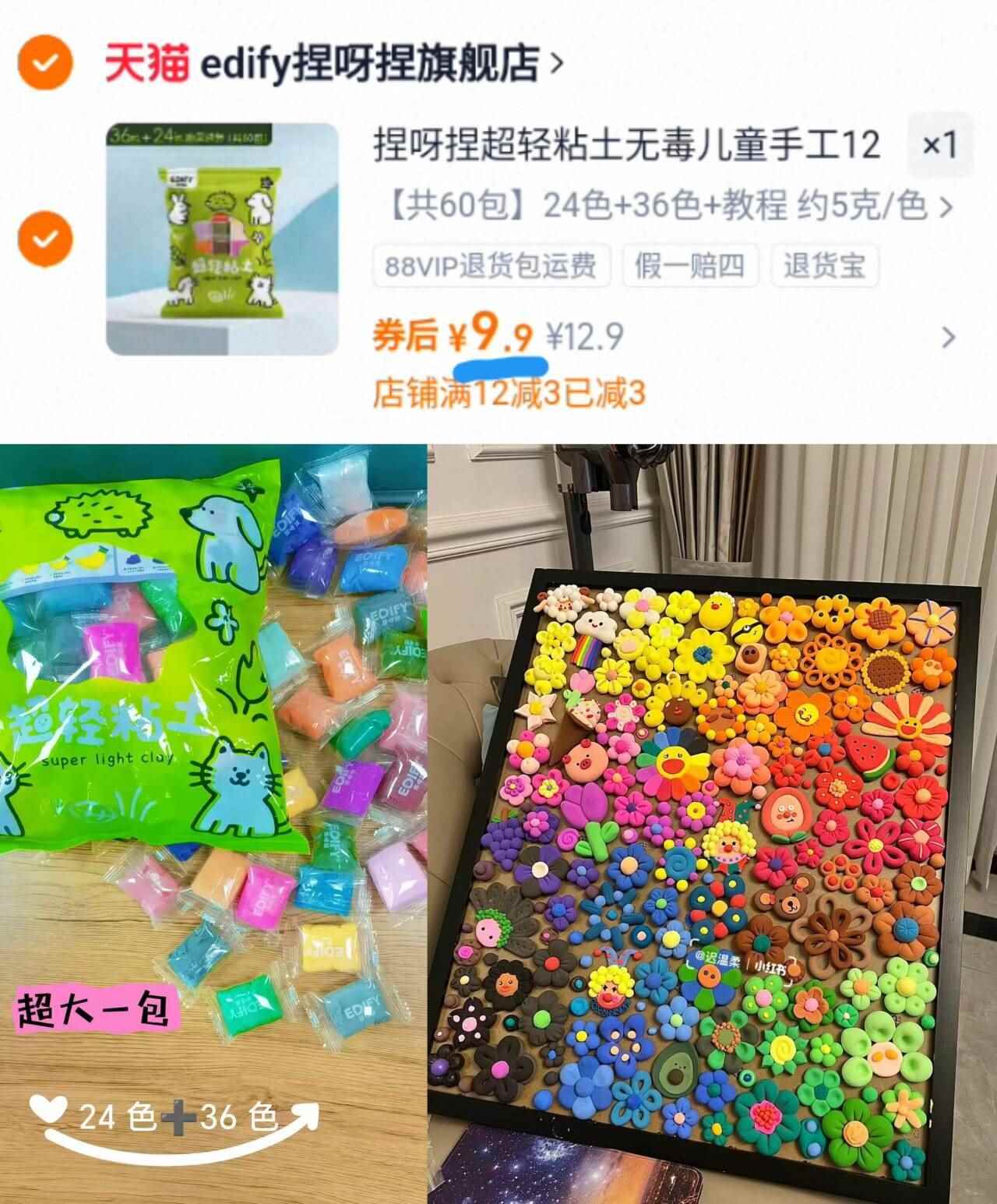The height and width of the screenshot is (1204, 997).
Task: Click the 假一赔四 guarantee tag
Action: tap(689, 266)
